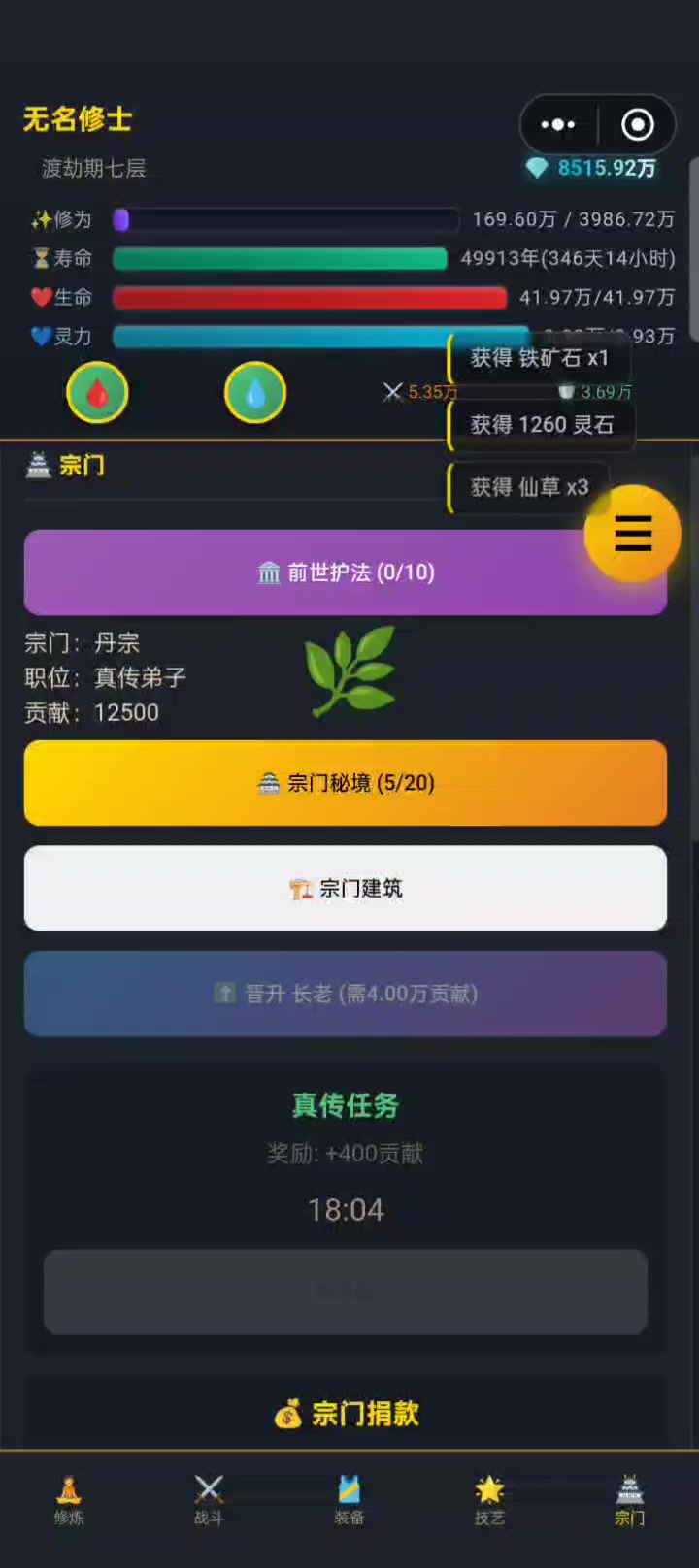Open the mini program more options menu

coord(558,125)
